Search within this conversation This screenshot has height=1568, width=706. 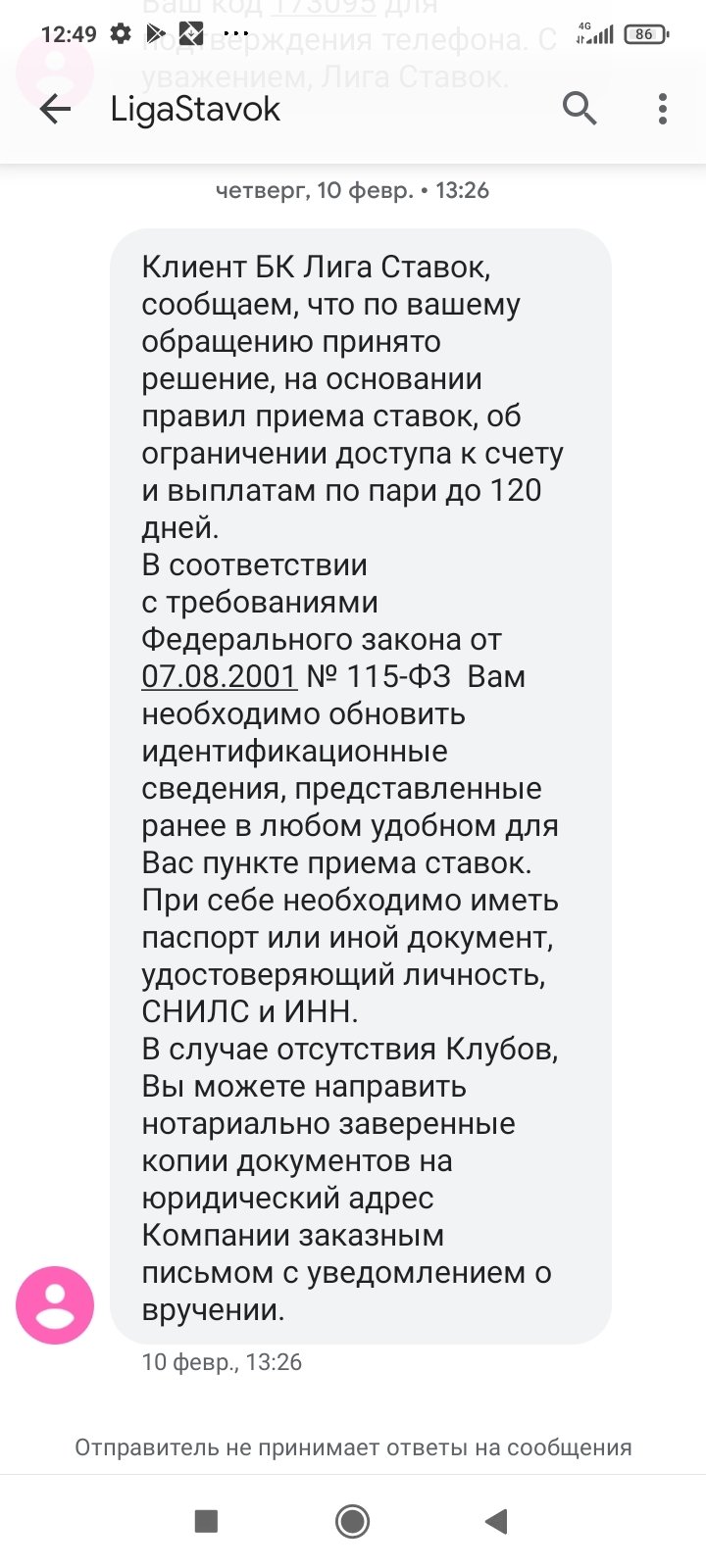[580, 109]
